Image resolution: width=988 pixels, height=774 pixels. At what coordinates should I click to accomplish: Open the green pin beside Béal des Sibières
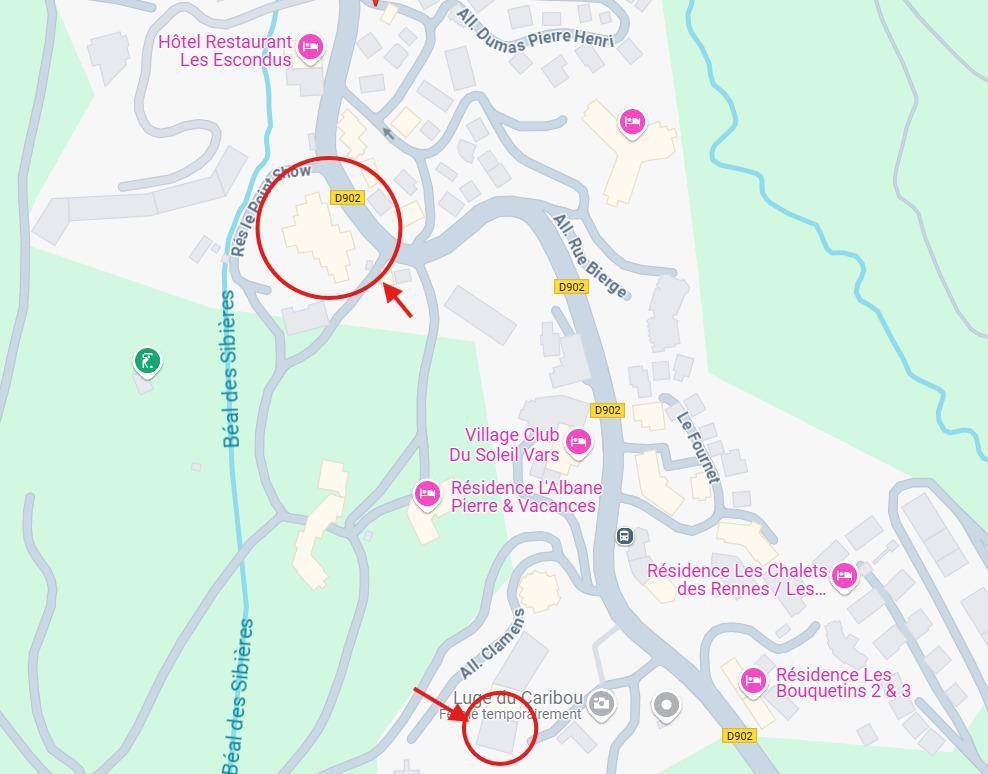[147, 361]
